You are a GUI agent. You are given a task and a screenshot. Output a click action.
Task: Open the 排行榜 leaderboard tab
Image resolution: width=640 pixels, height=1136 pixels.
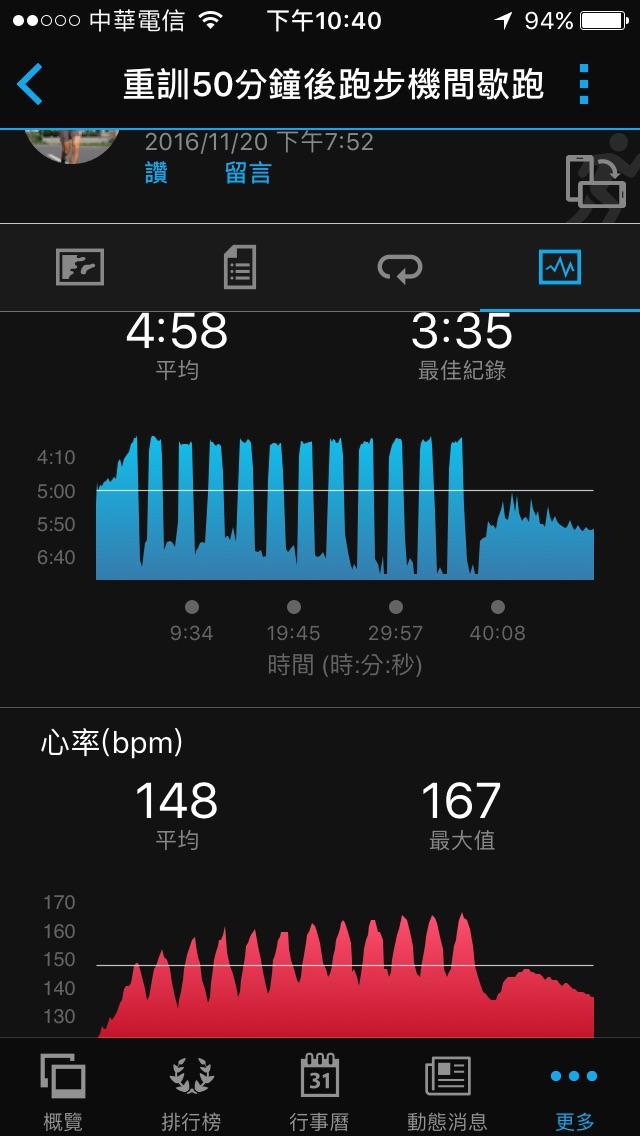point(191,1090)
